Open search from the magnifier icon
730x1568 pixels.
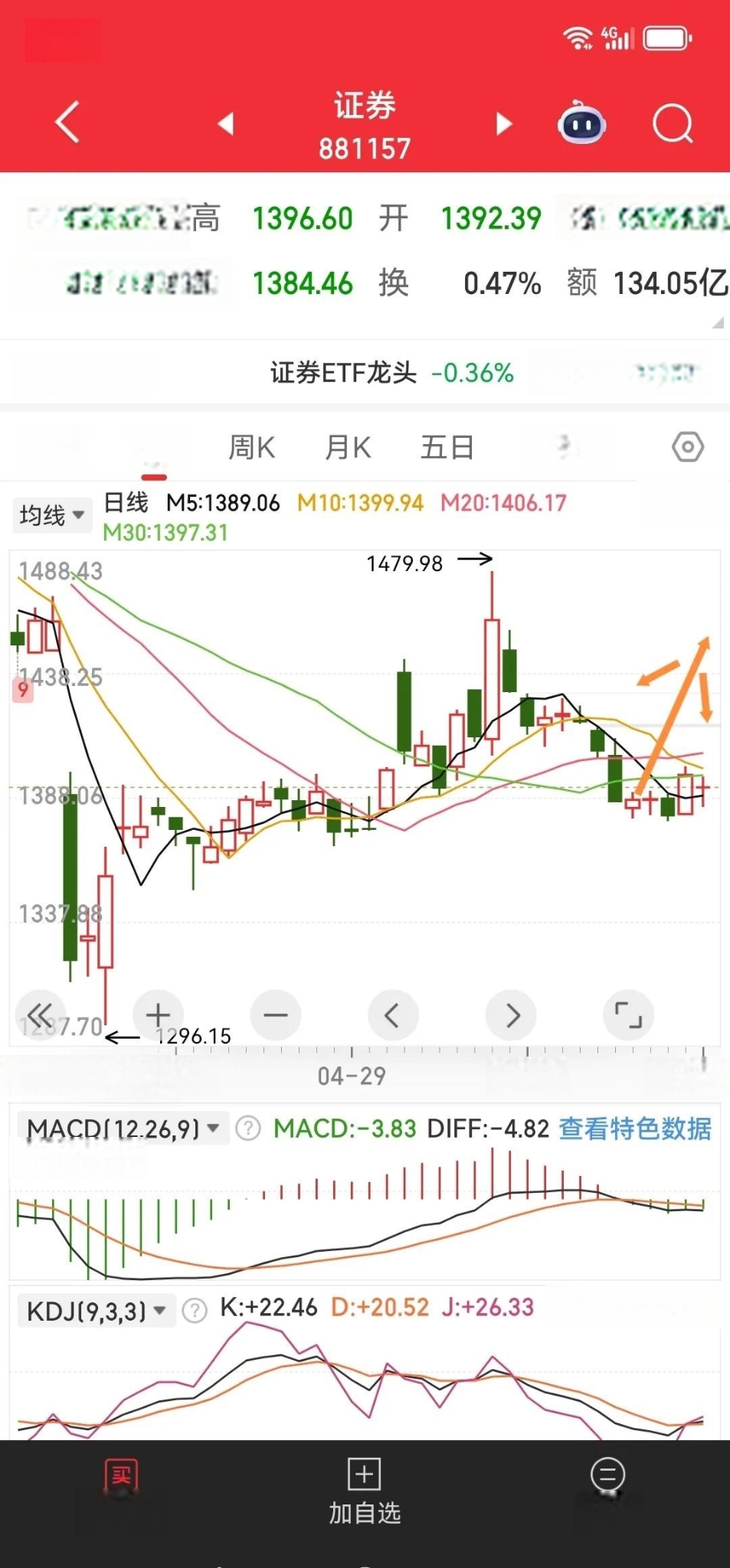pos(673,123)
